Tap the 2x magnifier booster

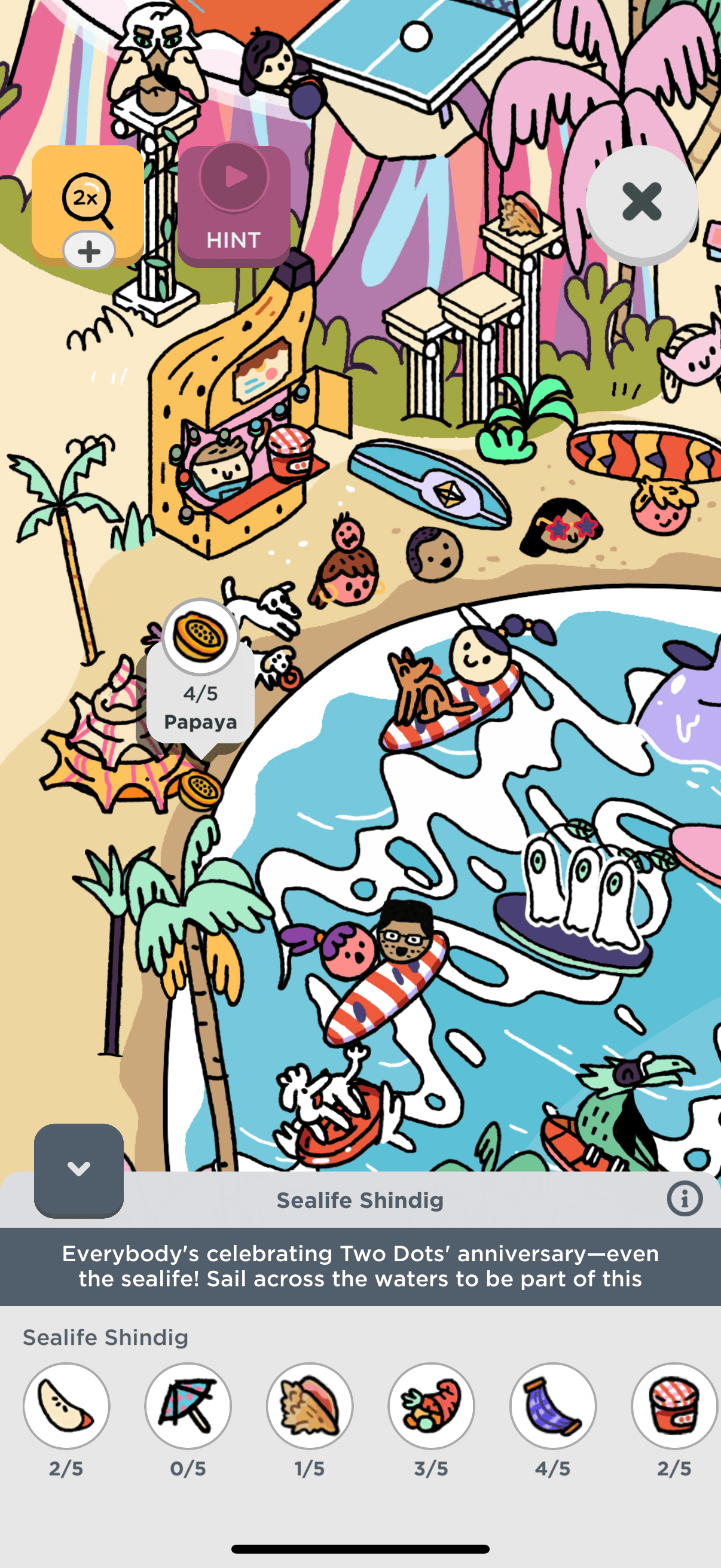click(x=87, y=202)
